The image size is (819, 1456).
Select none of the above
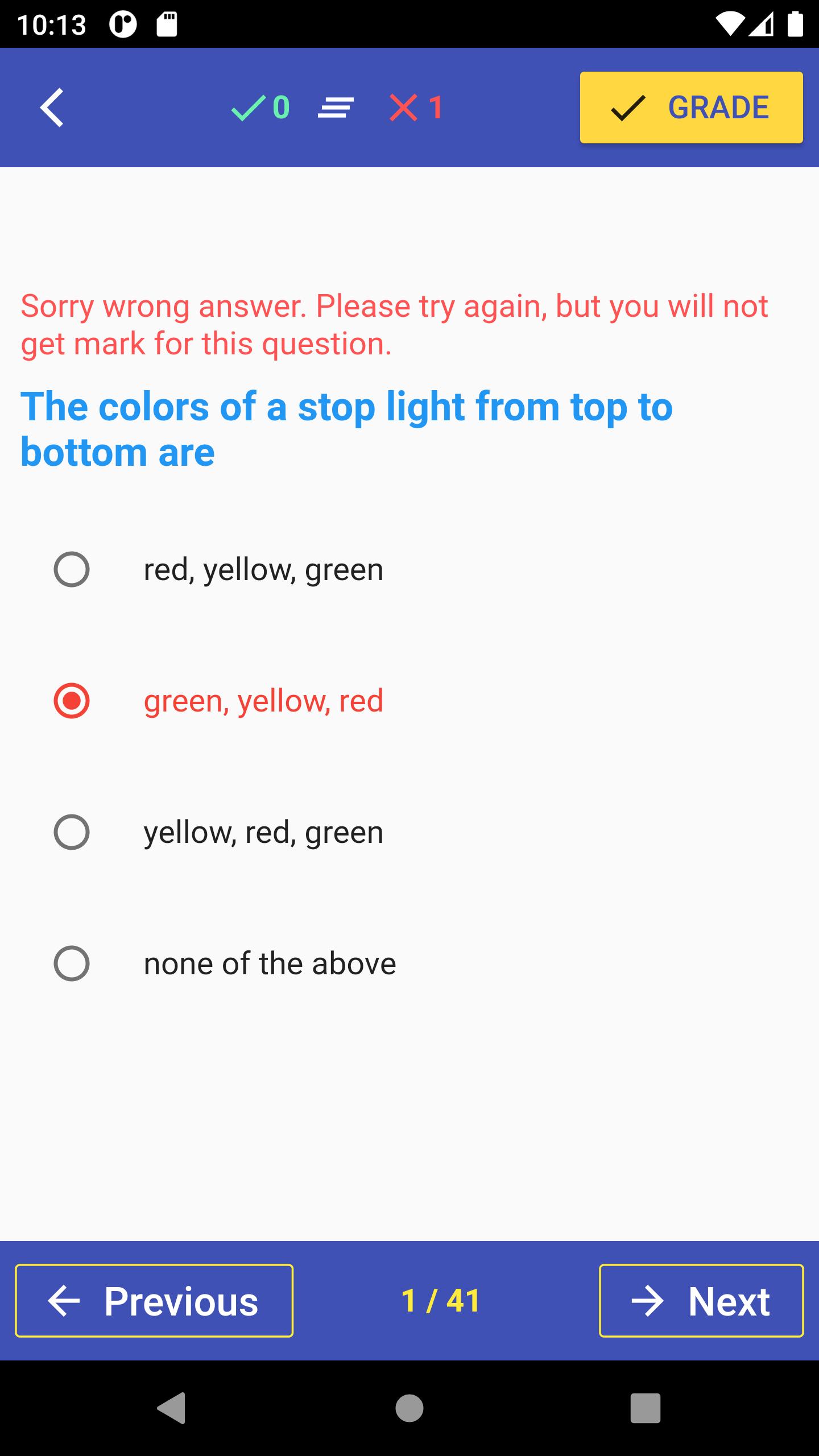pos(409,963)
